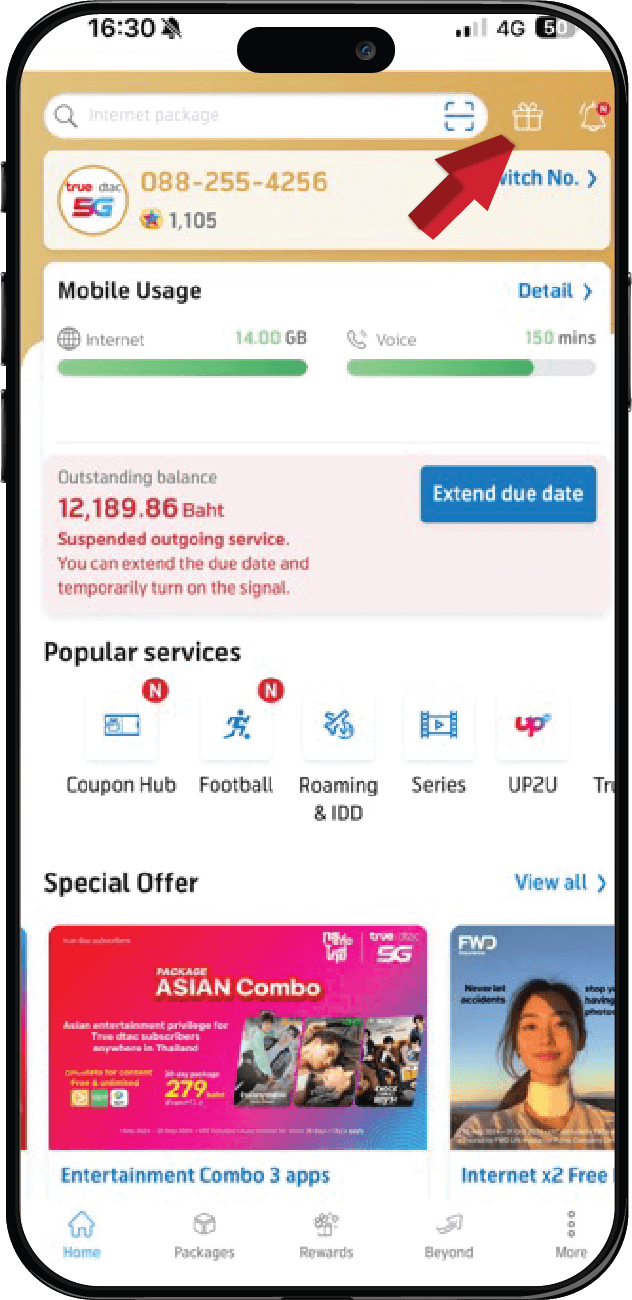Screen dimensions: 632x1300
Task: View Mobile Usage Detail
Action: pyautogui.click(x=555, y=291)
